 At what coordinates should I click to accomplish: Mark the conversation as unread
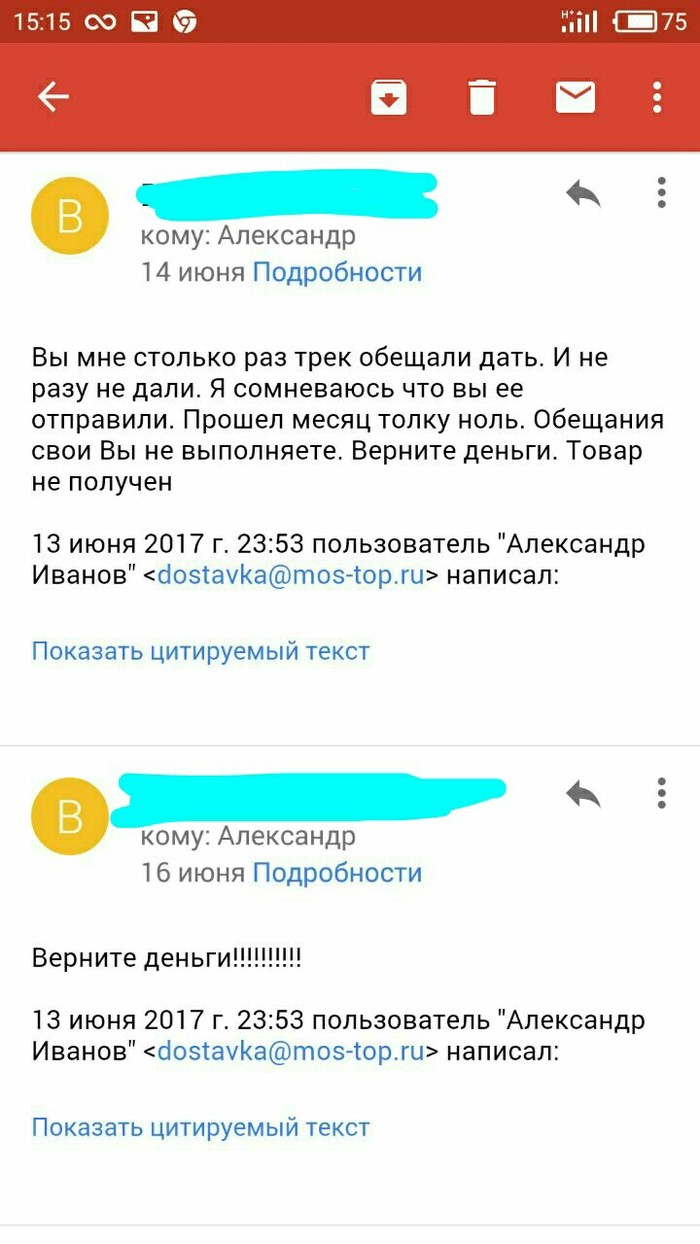pos(575,97)
